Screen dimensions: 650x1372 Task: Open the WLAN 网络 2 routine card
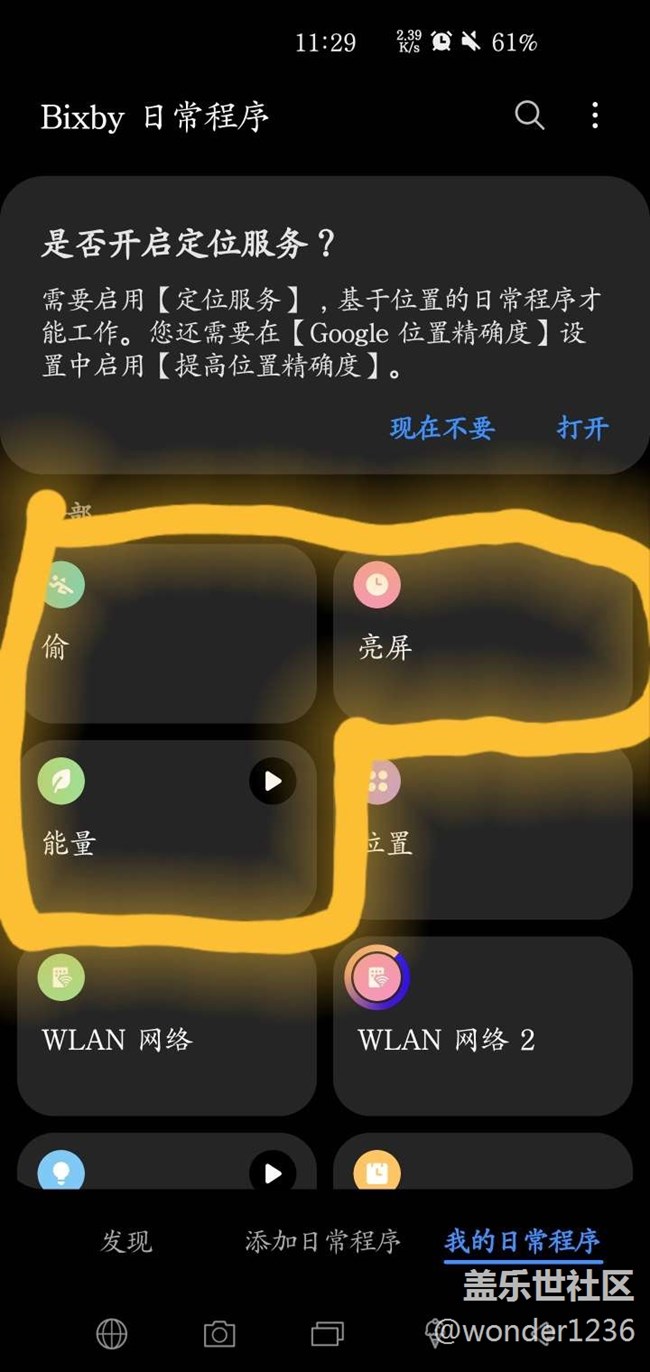(482, 1025)
